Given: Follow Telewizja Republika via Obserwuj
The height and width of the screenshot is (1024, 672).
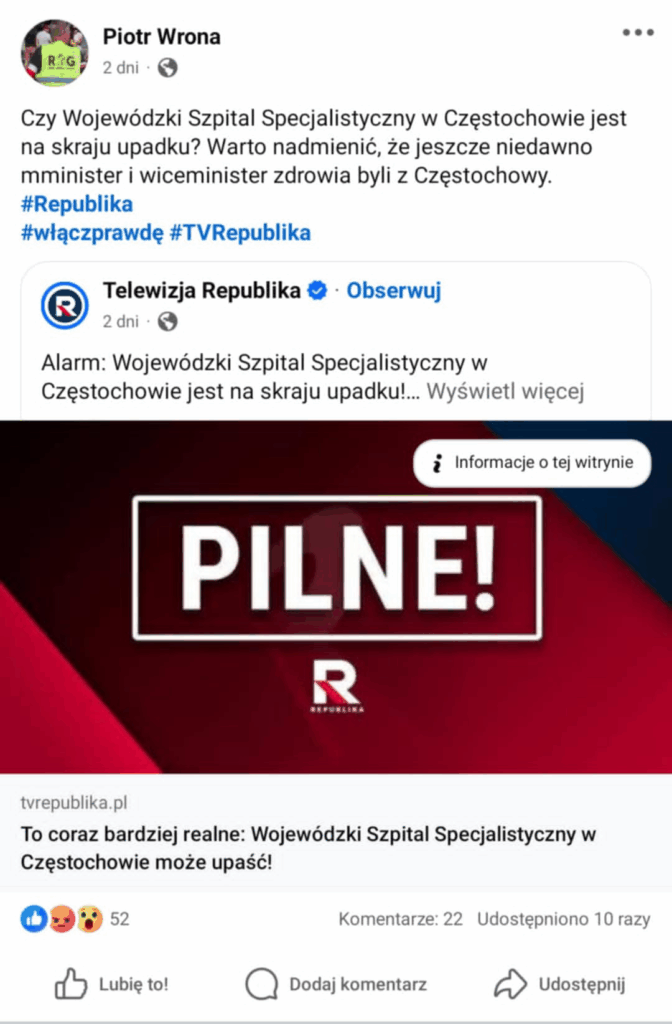Looking at the screenshot, I should [x=393, y=291].
